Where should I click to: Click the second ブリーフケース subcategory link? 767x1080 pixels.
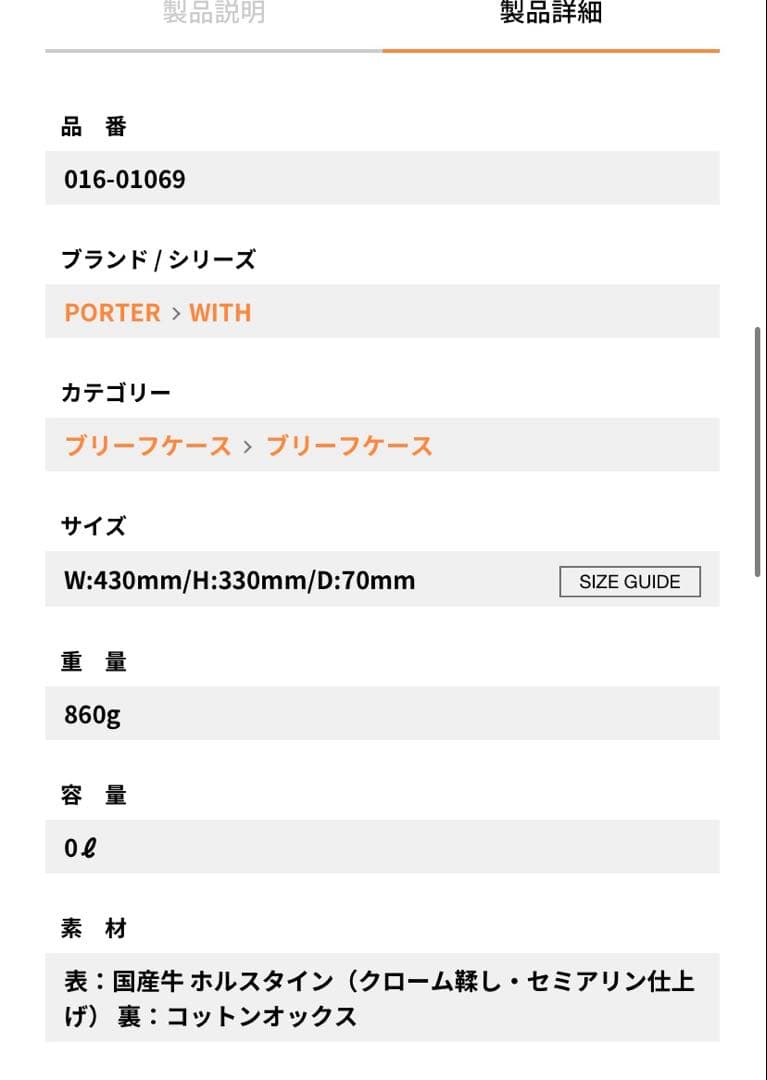click(348, 446)
